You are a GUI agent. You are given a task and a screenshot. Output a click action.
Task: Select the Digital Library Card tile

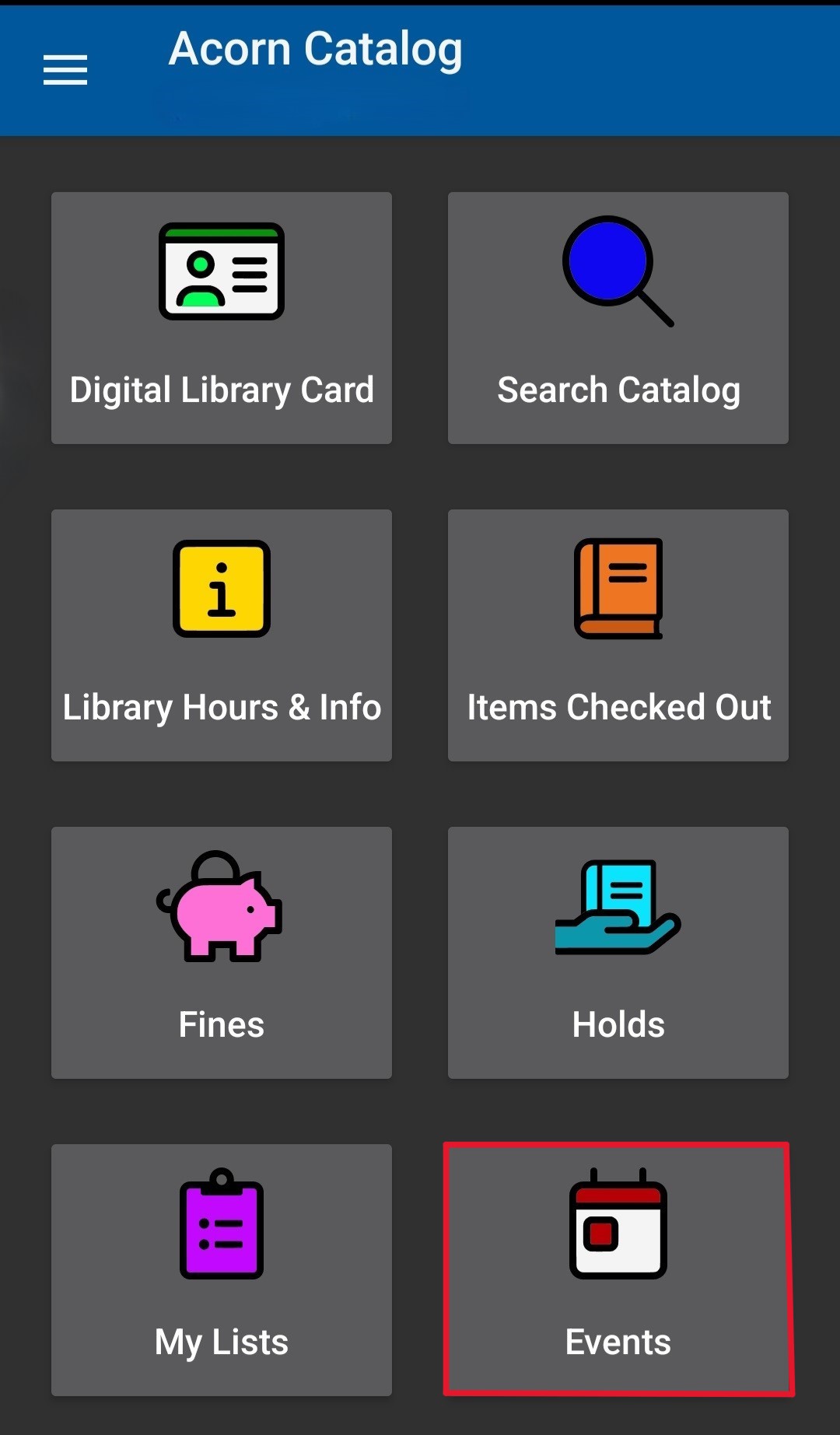pos(221,317)
